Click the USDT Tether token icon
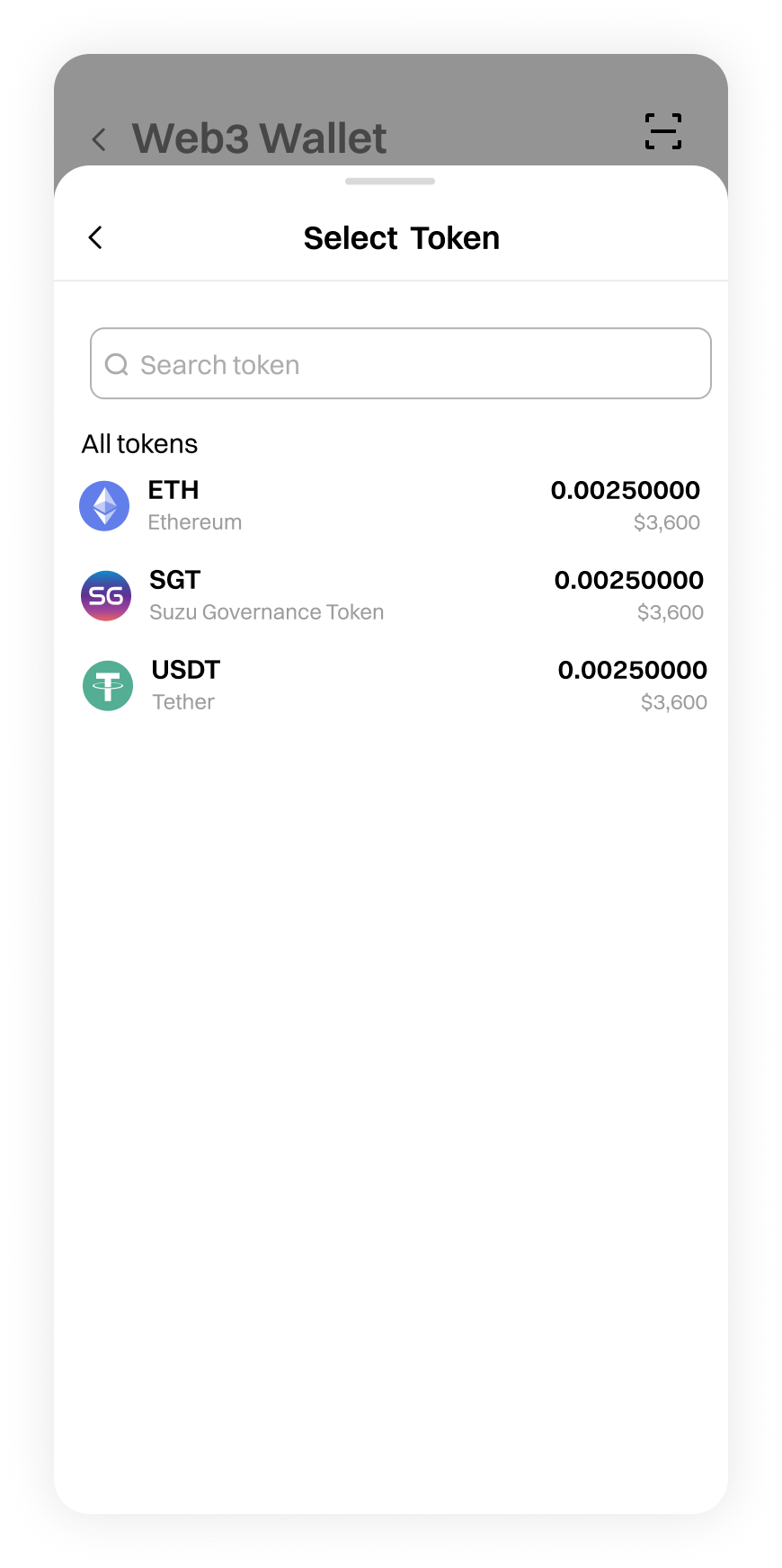 point(107,685)
